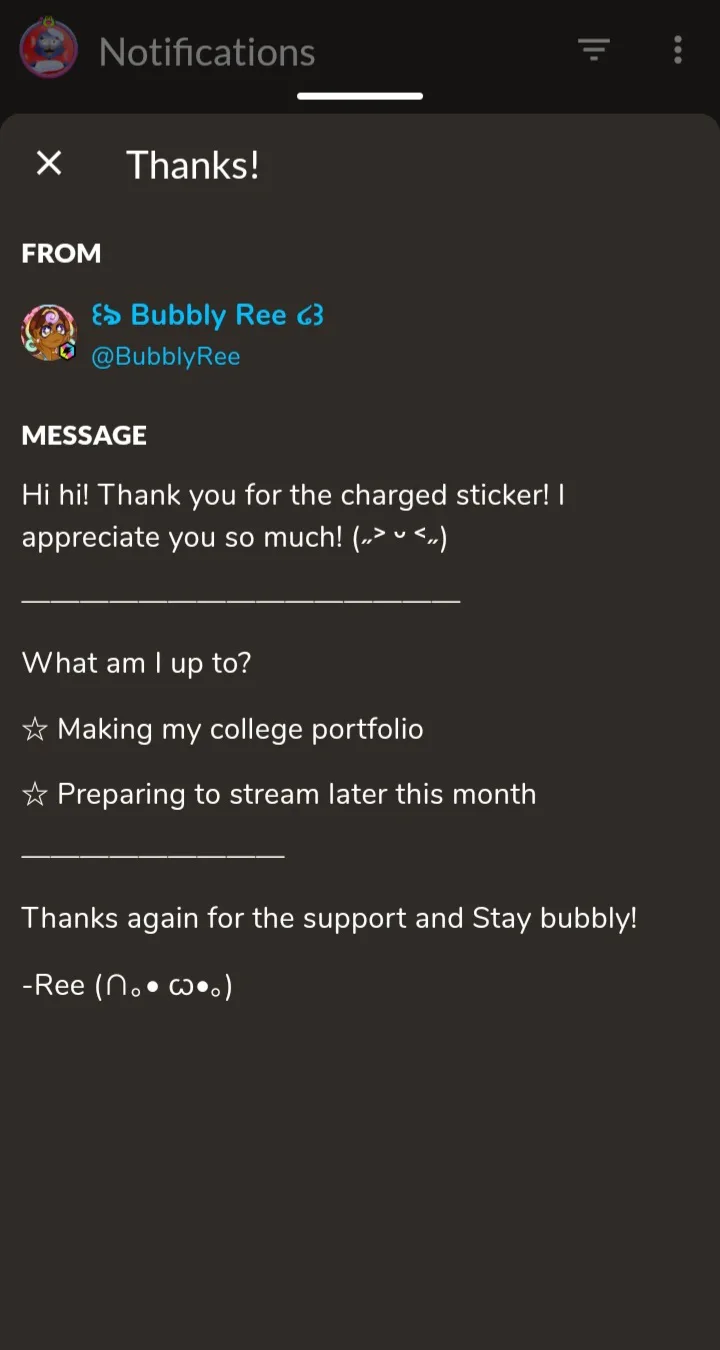Close the Thanks message sheet
720x1350 pixels.
49,163
